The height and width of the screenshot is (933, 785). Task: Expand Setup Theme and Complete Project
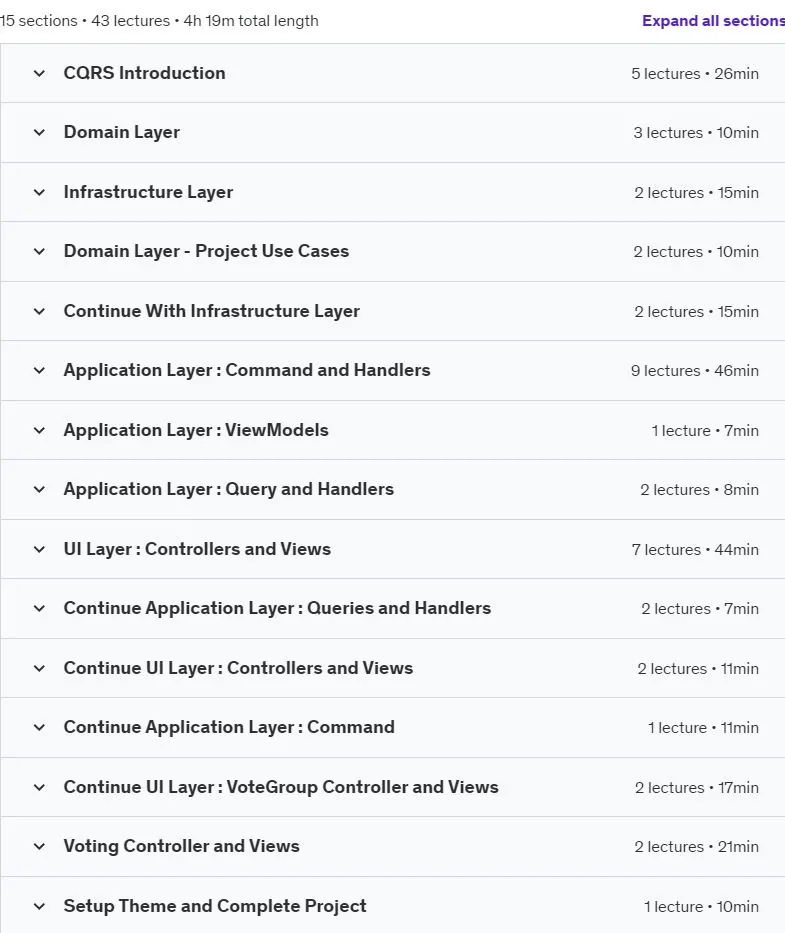pos(393,905)
